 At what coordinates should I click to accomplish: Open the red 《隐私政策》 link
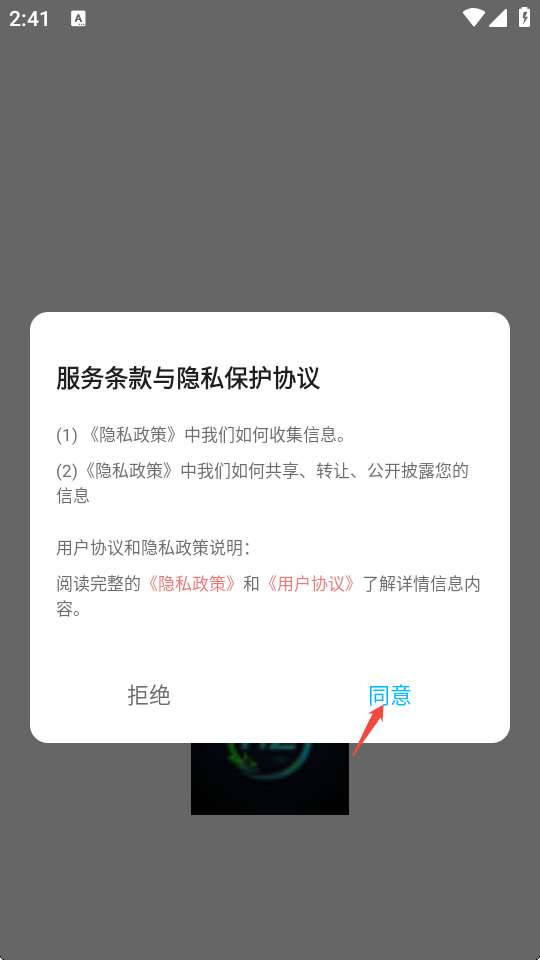click(192, 583)
